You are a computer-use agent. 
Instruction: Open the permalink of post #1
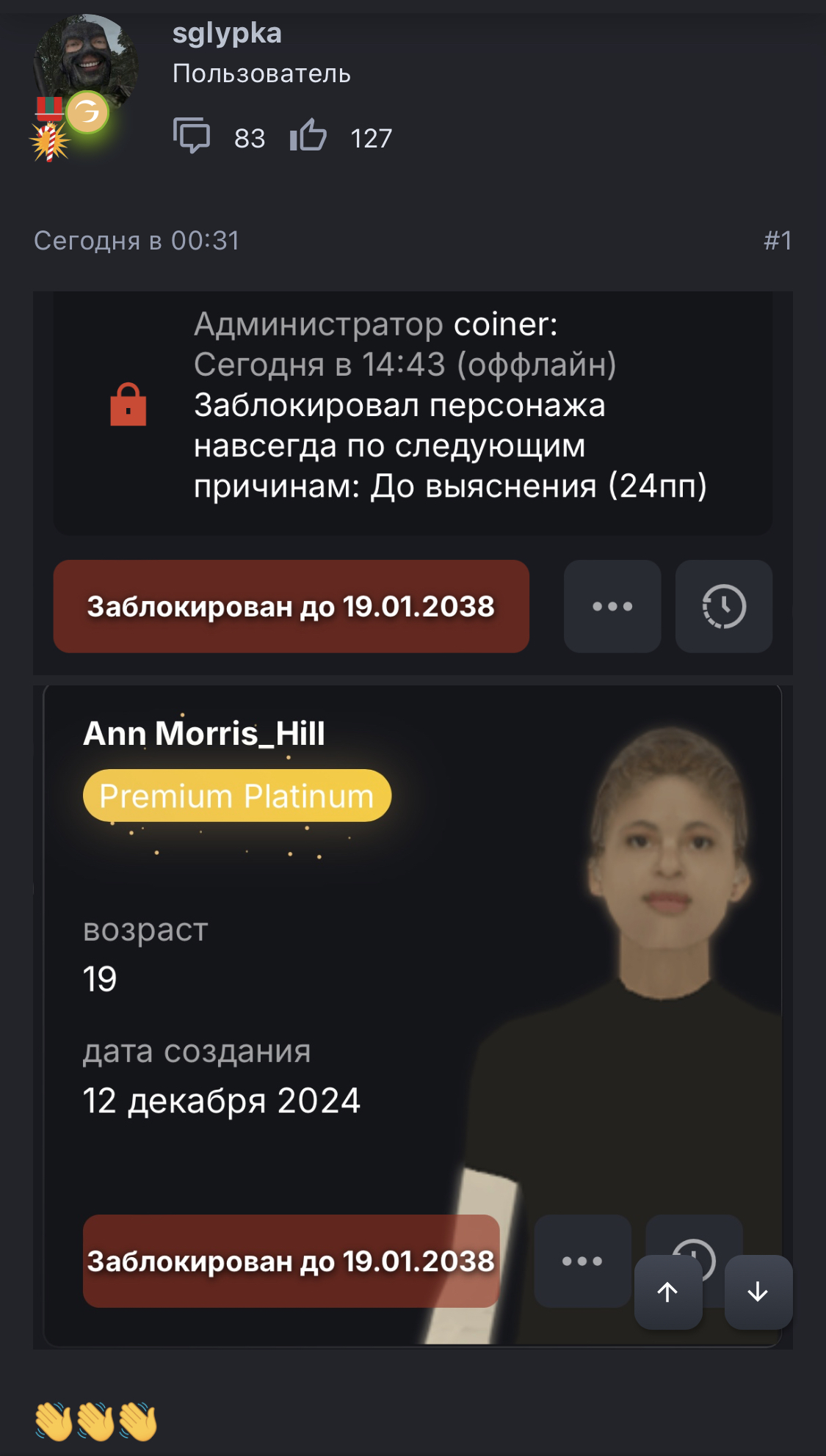click(777, 241)
